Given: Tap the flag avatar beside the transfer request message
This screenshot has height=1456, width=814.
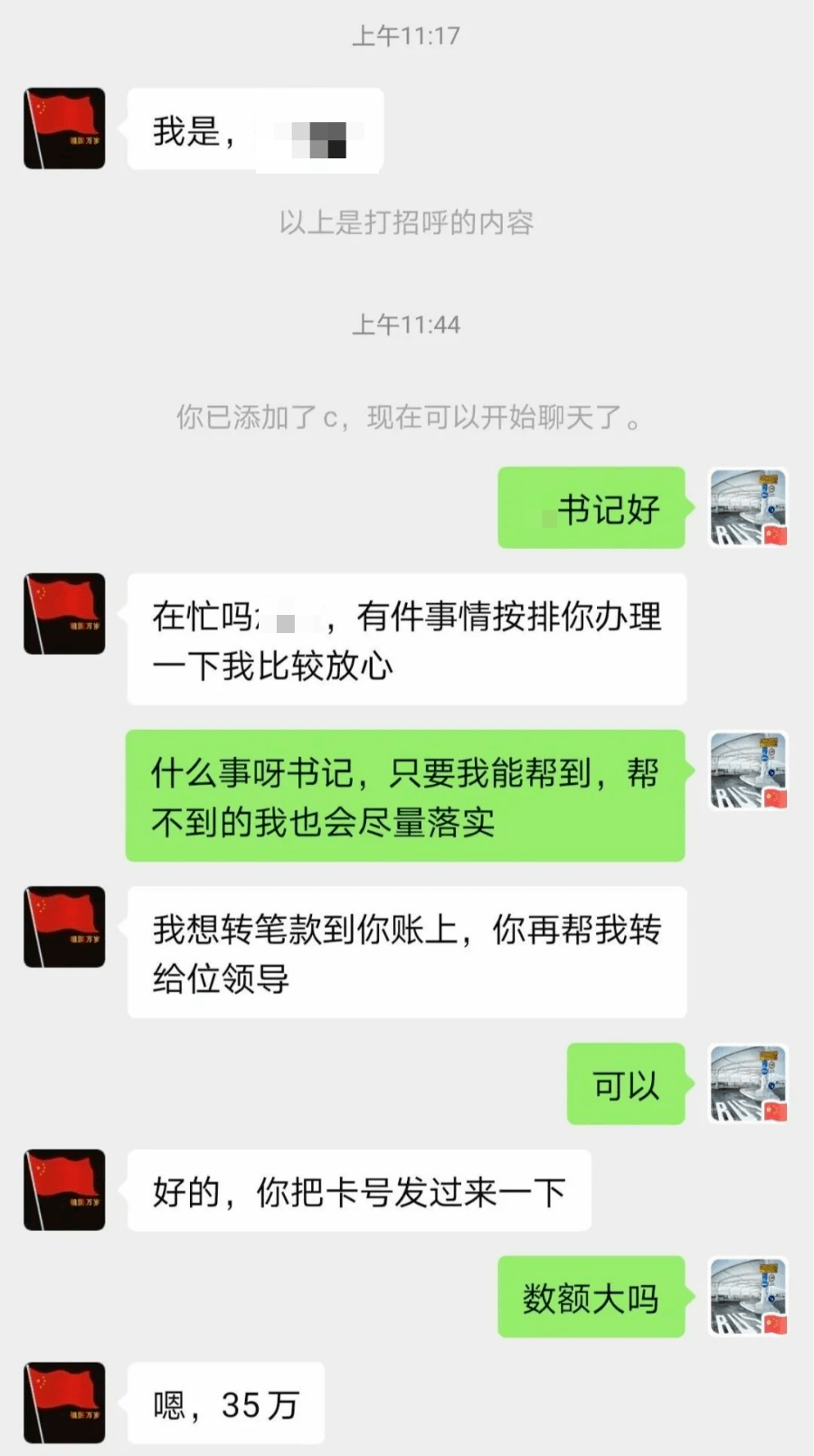Looking at the screenshot, I should pos(63,927).
